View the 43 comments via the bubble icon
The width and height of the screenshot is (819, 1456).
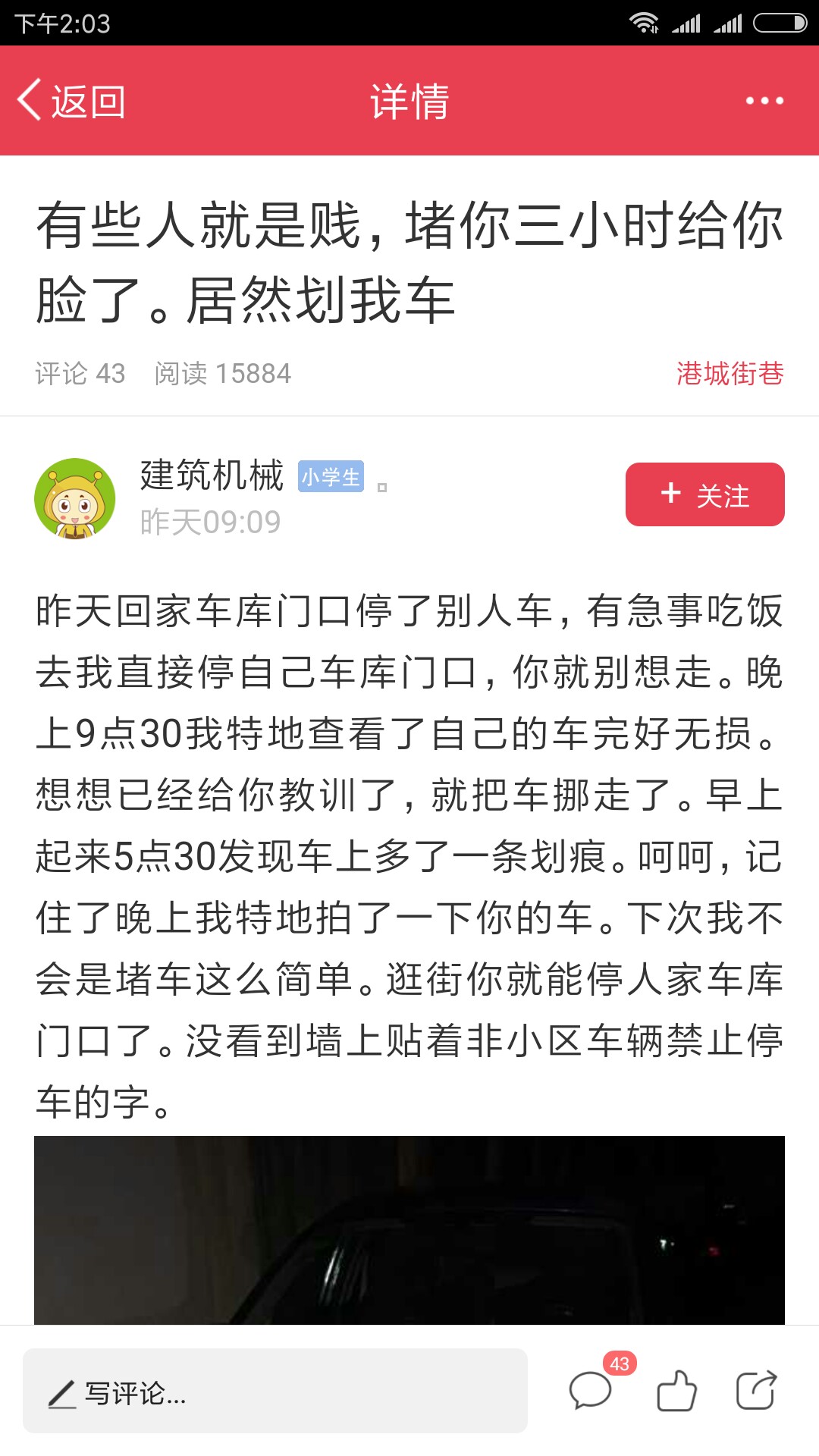tap(591, 1391)
